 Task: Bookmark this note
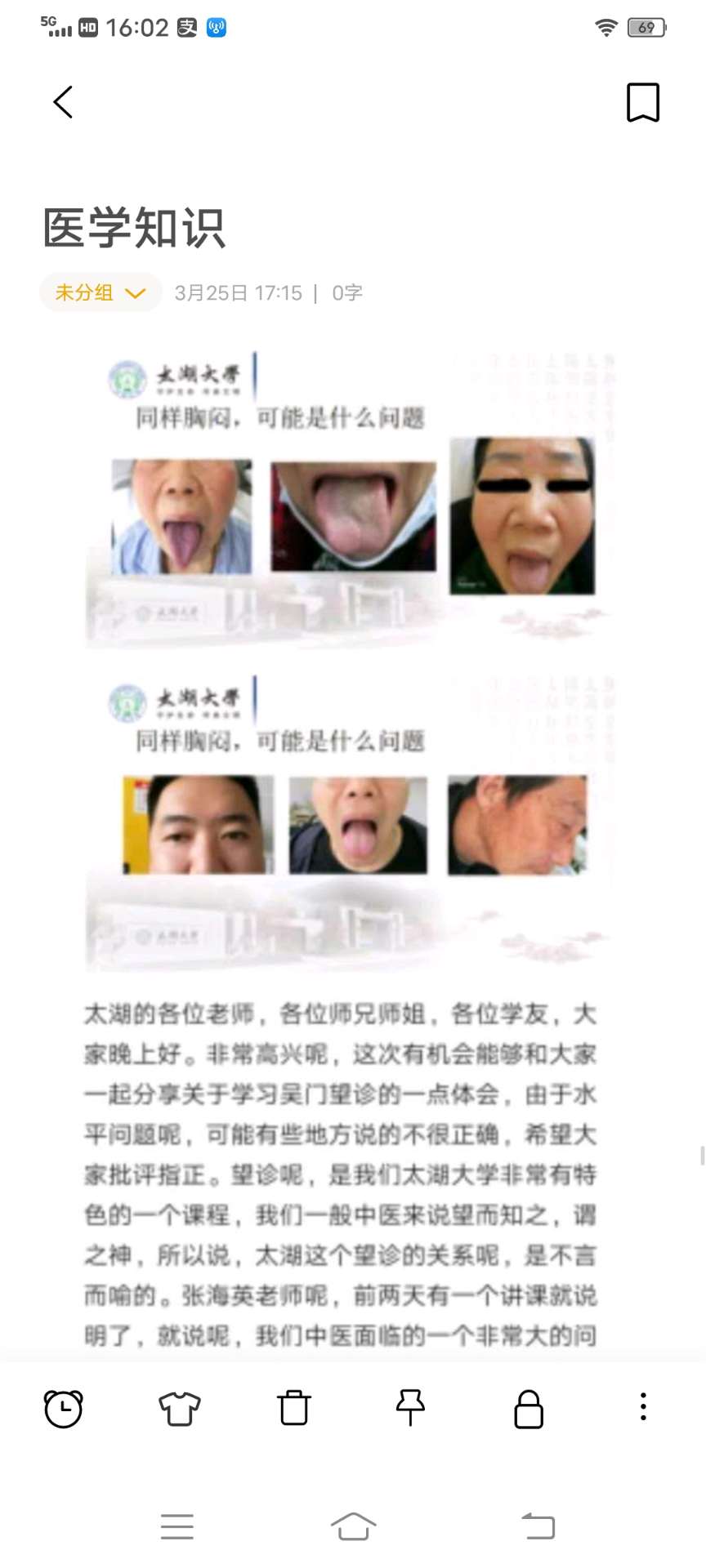tap(642, 102)
